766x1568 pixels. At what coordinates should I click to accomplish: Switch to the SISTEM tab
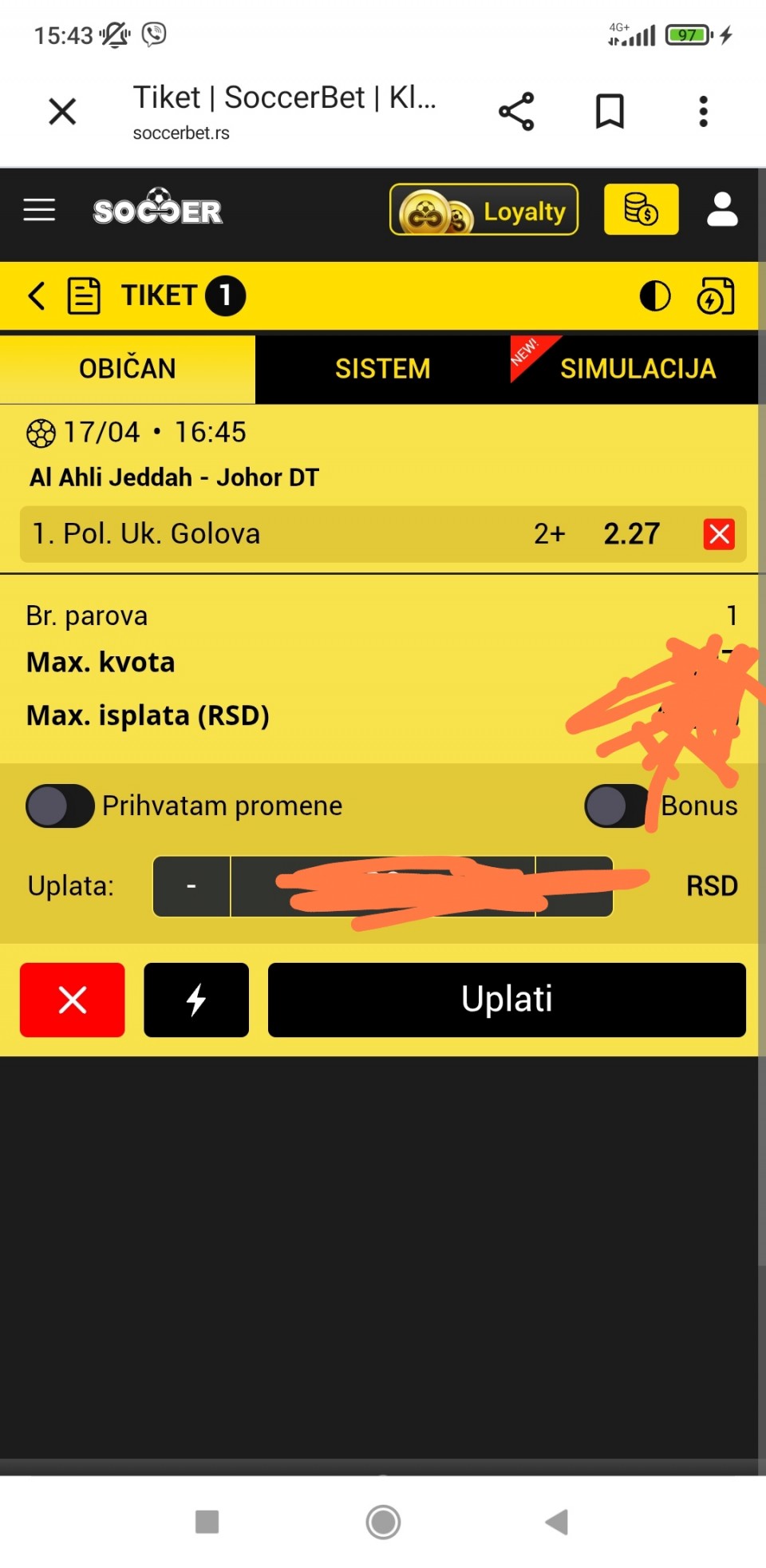tap(382, 369)
